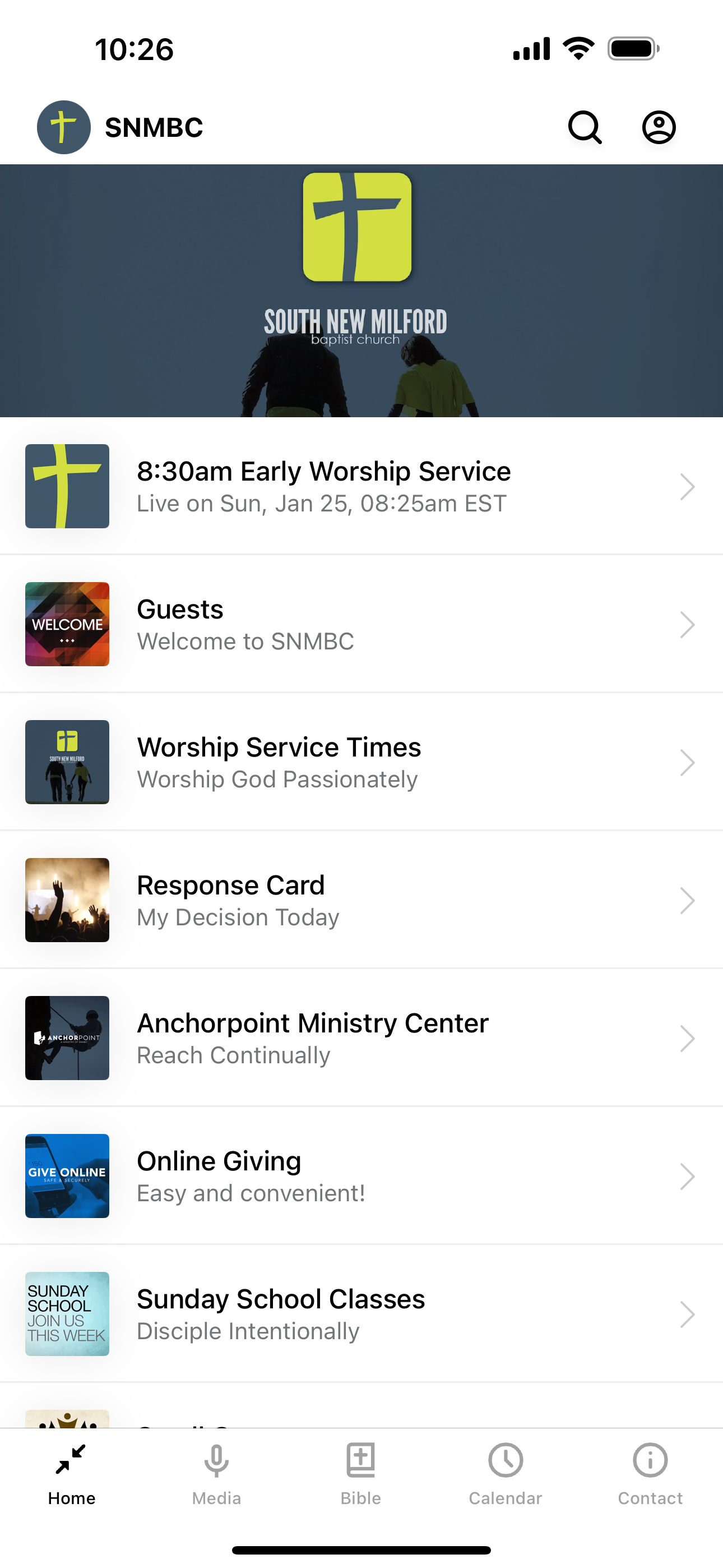Open the search icon
Image resolution: width=723 pixels, height=1568 pixels.
[x=585, y=127]
